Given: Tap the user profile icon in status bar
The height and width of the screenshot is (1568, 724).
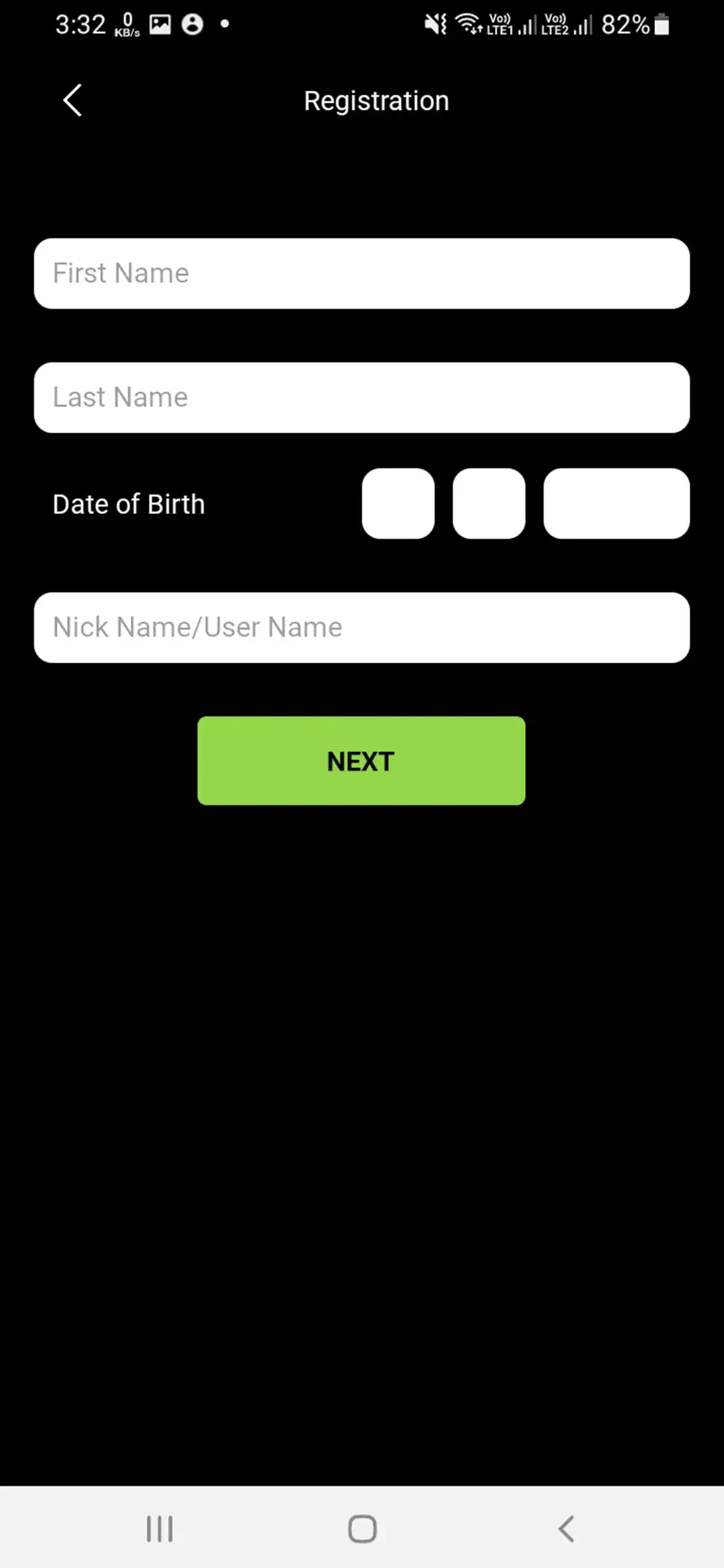Looking at the screenshot, I should pyautogui.click(x=192, y=24).
